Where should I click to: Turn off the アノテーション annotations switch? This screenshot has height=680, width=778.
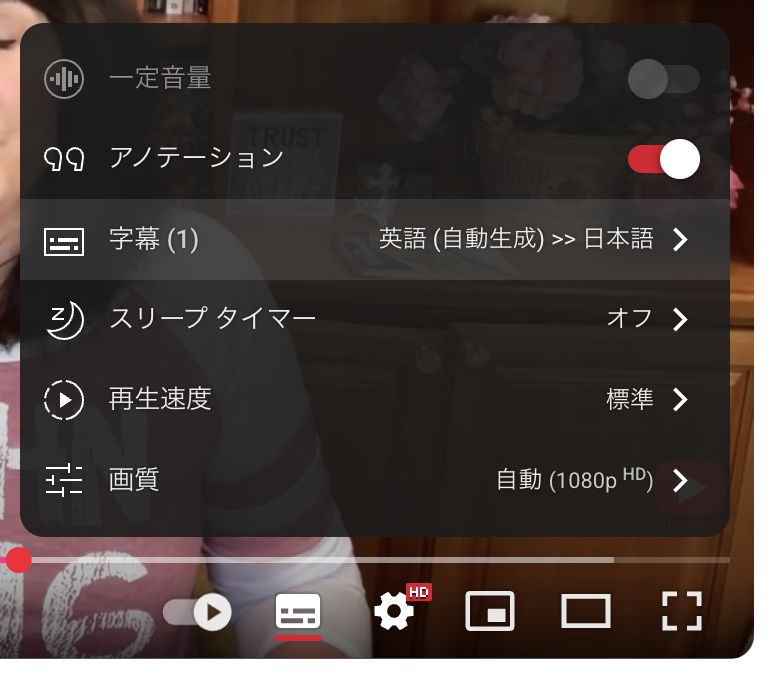pos(663,159)
